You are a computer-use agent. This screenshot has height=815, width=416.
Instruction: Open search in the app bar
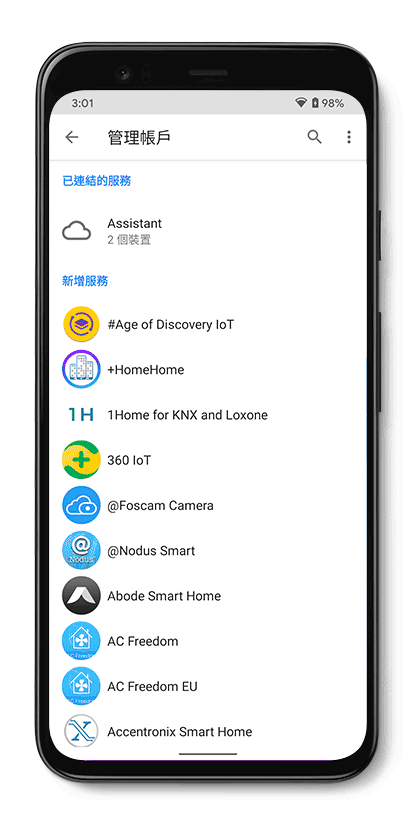(315, 137)
